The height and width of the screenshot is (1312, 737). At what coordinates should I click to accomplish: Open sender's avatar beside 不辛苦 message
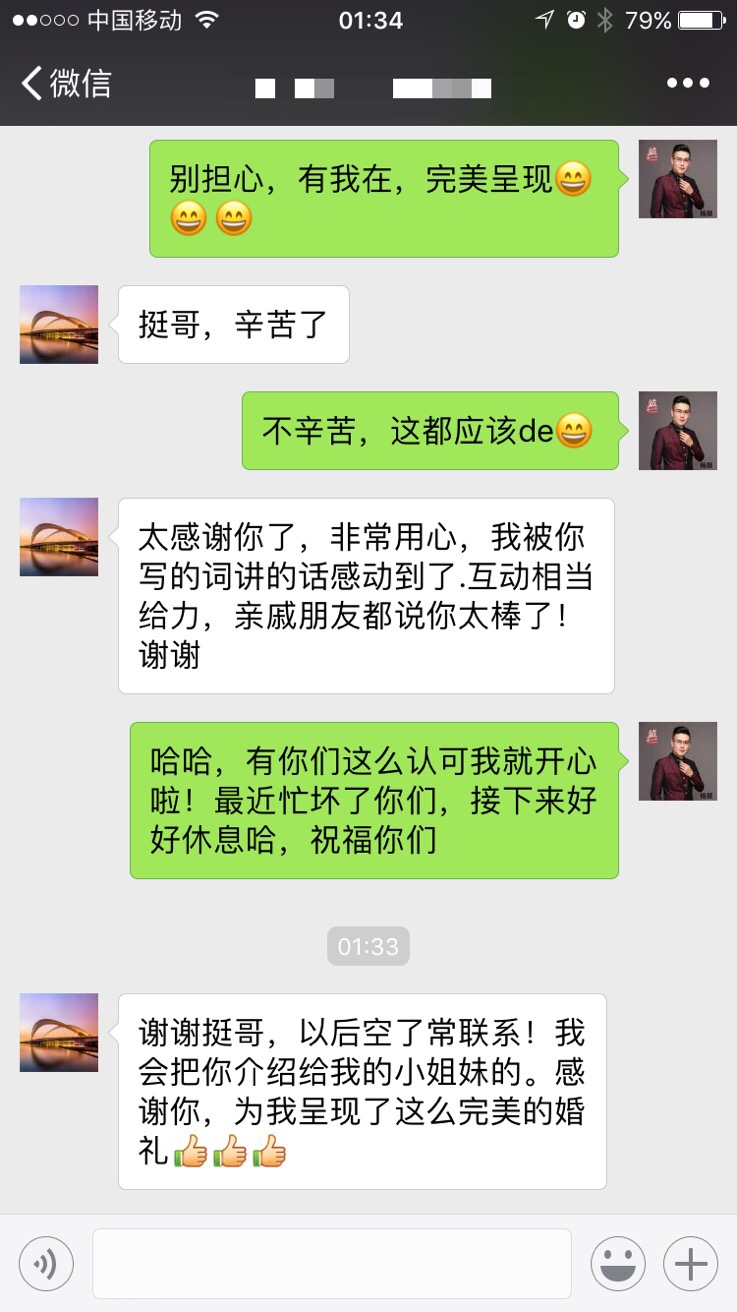(x=677, y=431)
